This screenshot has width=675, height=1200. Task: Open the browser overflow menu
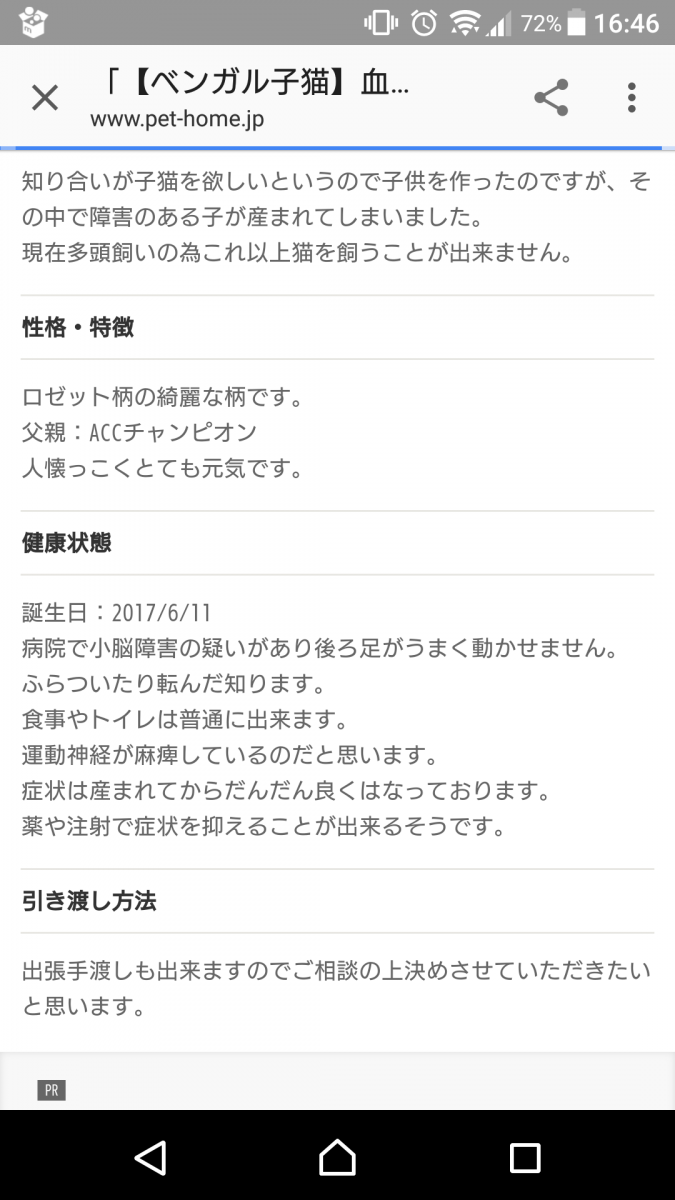(631, 98)
